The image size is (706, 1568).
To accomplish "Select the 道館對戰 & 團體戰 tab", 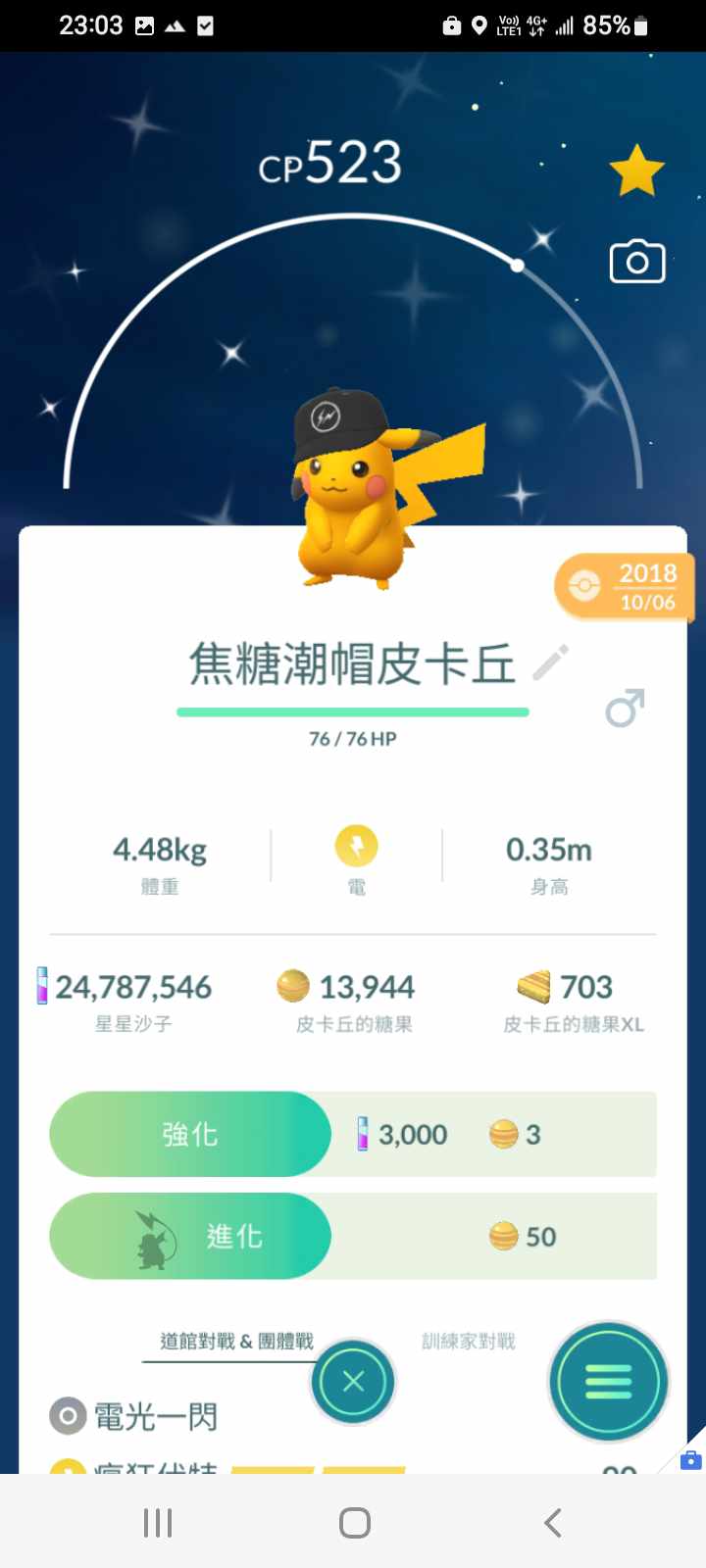I will coord(236,1341).
